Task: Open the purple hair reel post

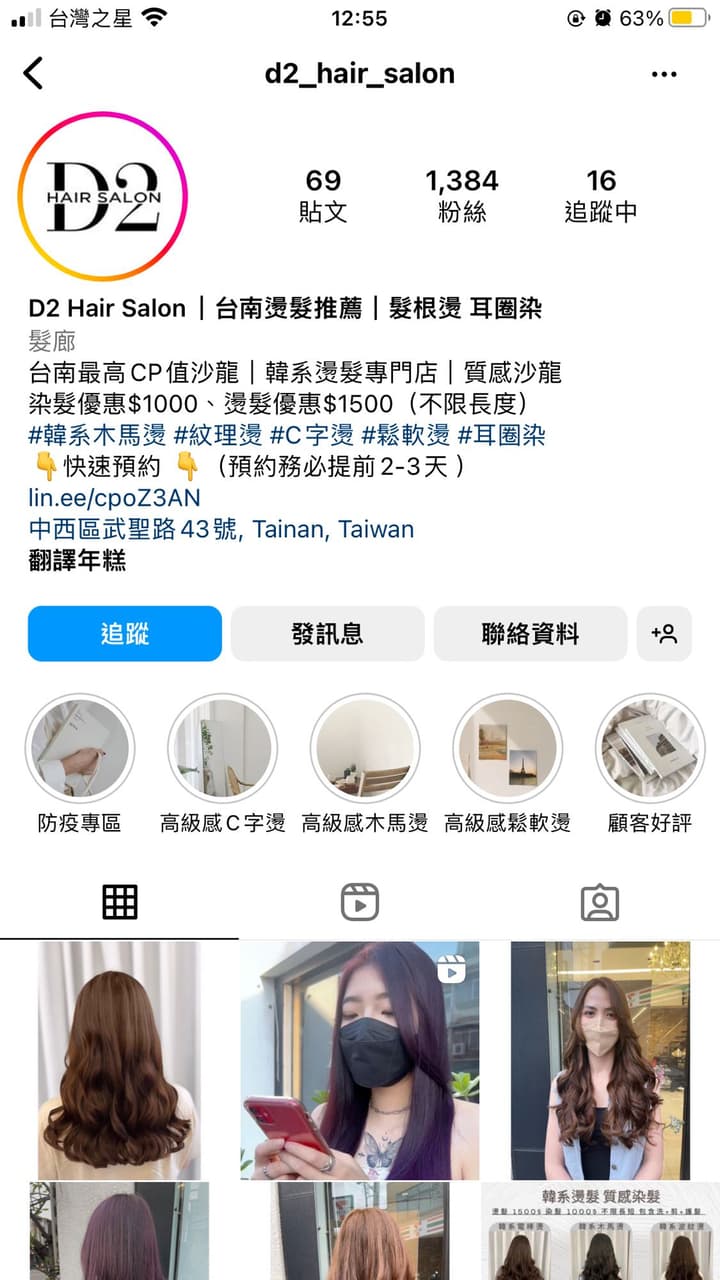Action: point(360,1061)
